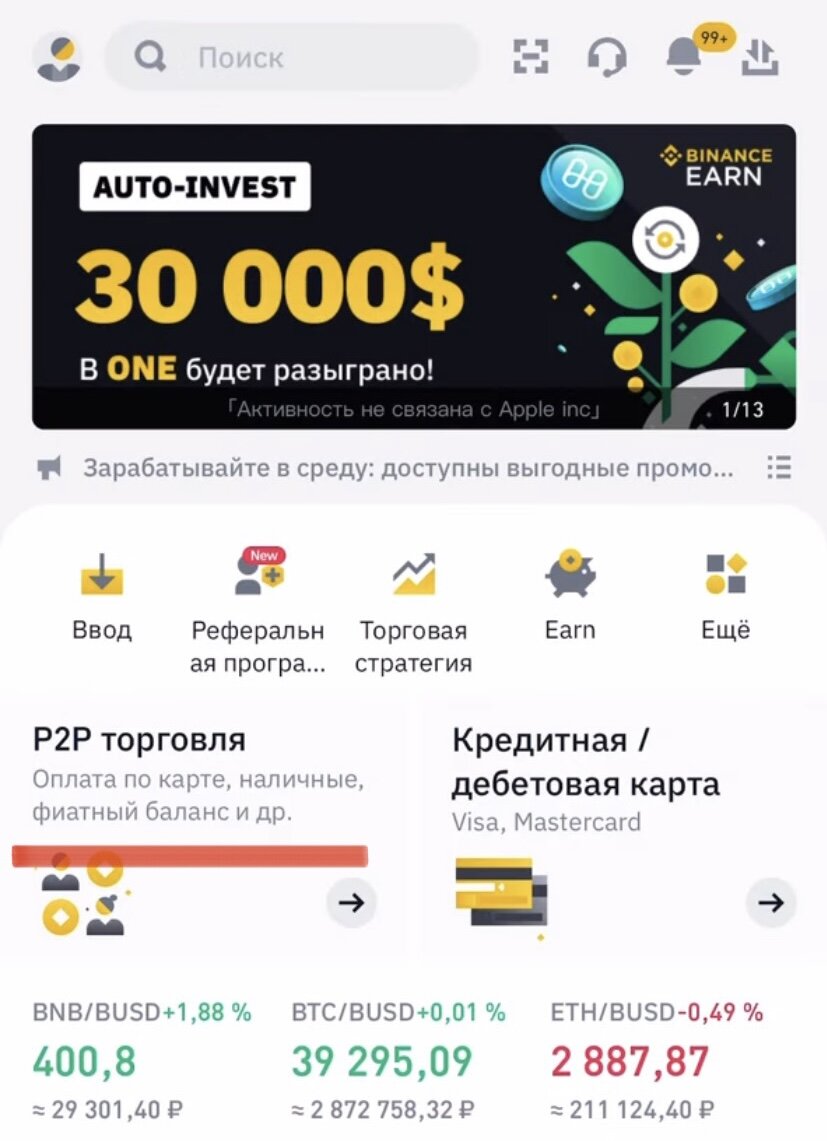This screenshot has height=1141, width=827.
Task: View the ETH/BUSD pair
Action: click(x=656, y=1060)
